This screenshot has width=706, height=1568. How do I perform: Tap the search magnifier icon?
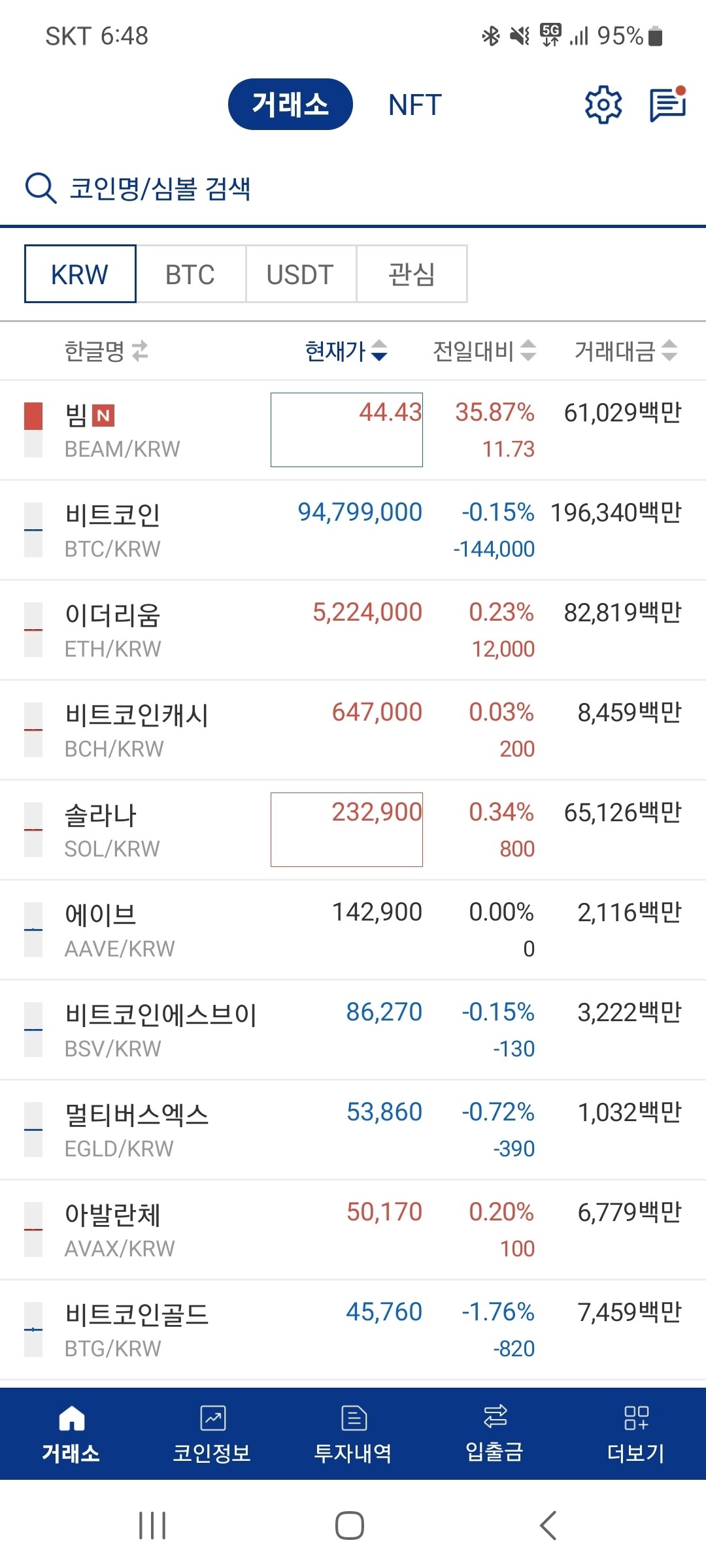(41, 189)
